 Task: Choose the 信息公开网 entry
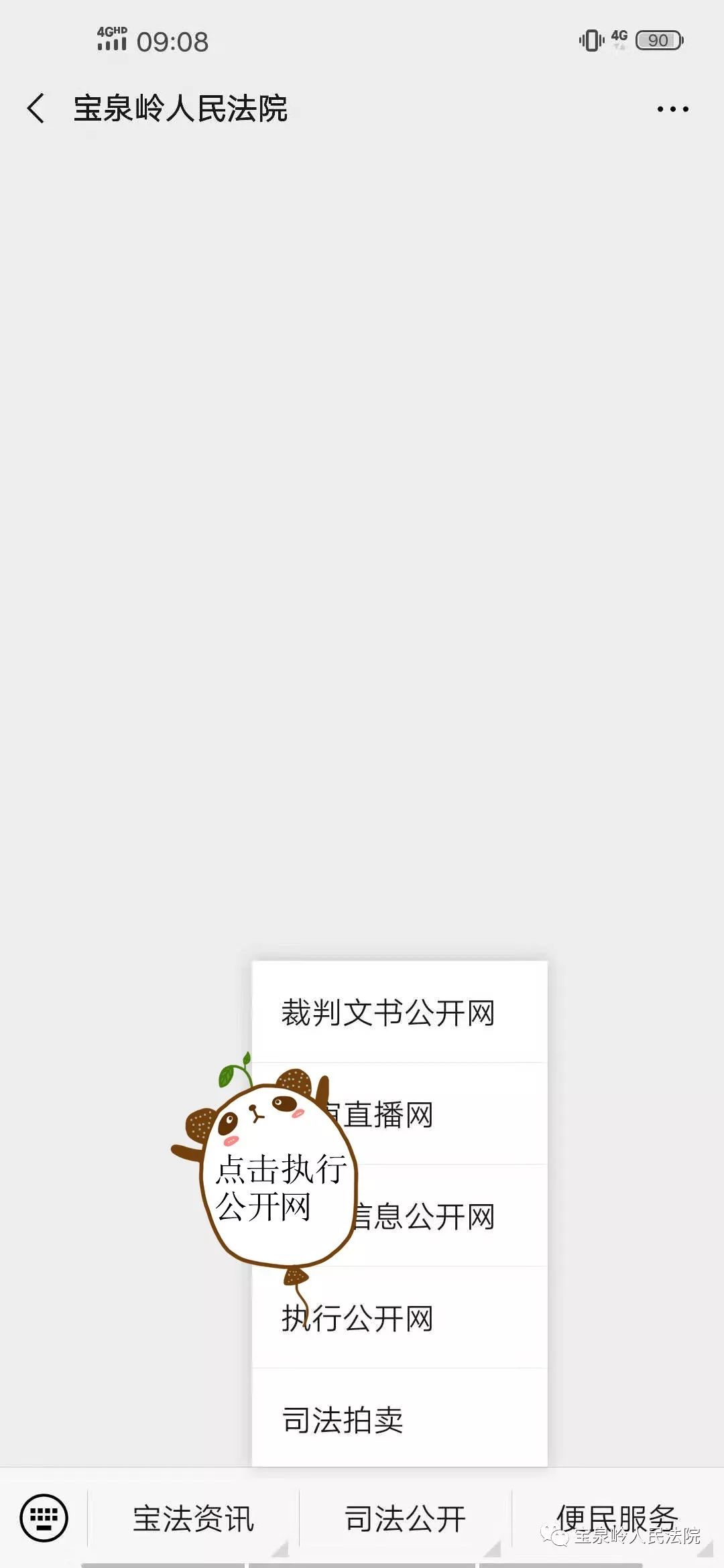click(x=442, y=1217)
